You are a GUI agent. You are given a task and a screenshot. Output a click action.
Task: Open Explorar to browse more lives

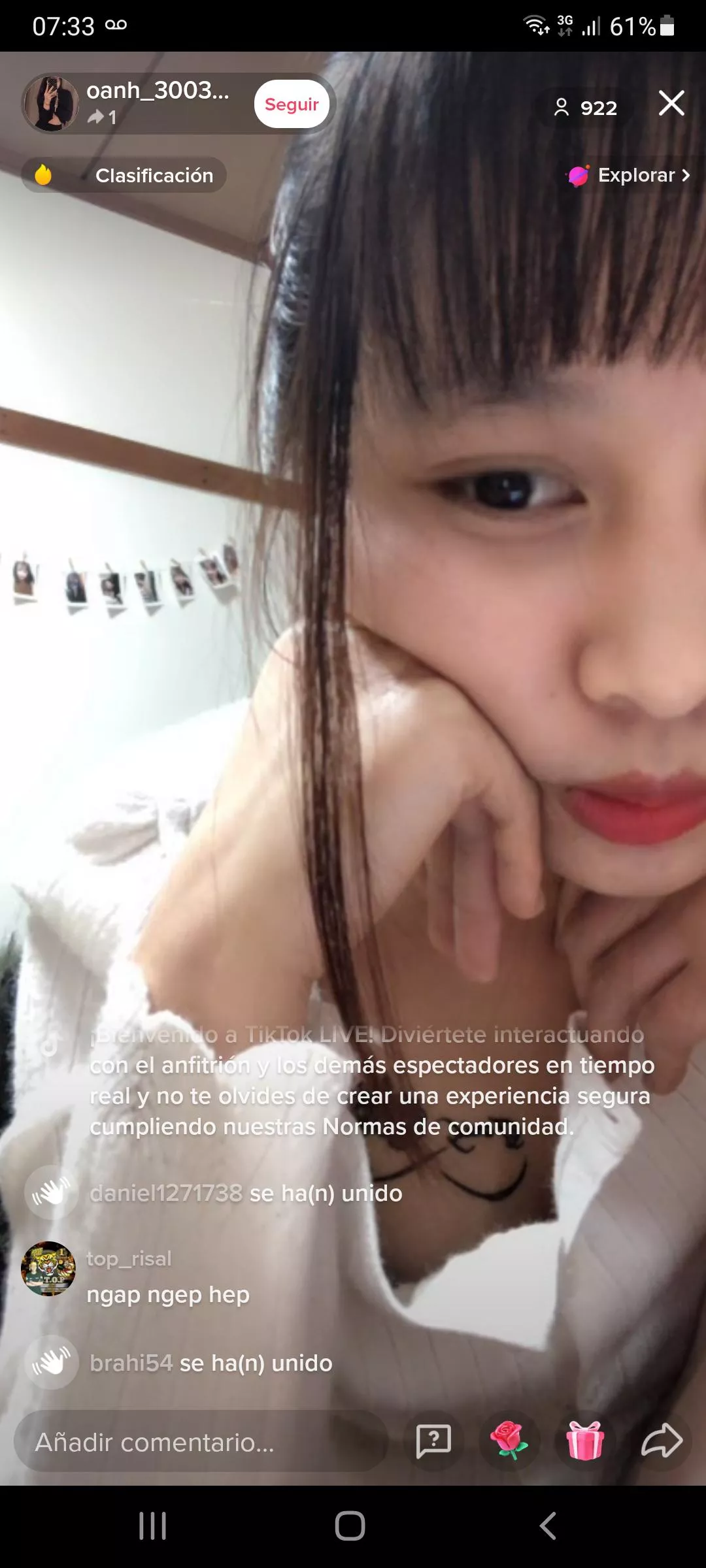[x=629, y=175]
